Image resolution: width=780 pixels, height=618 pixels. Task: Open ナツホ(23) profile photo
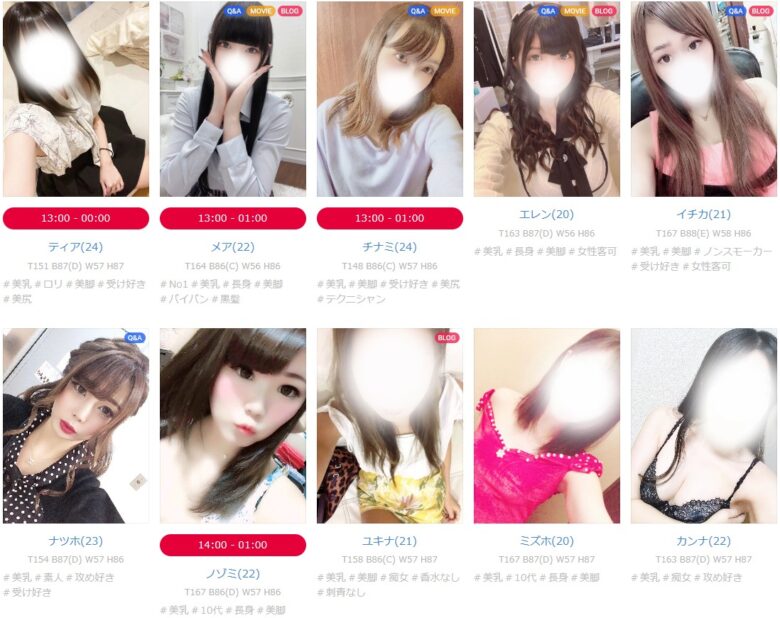tap(76, 425)
